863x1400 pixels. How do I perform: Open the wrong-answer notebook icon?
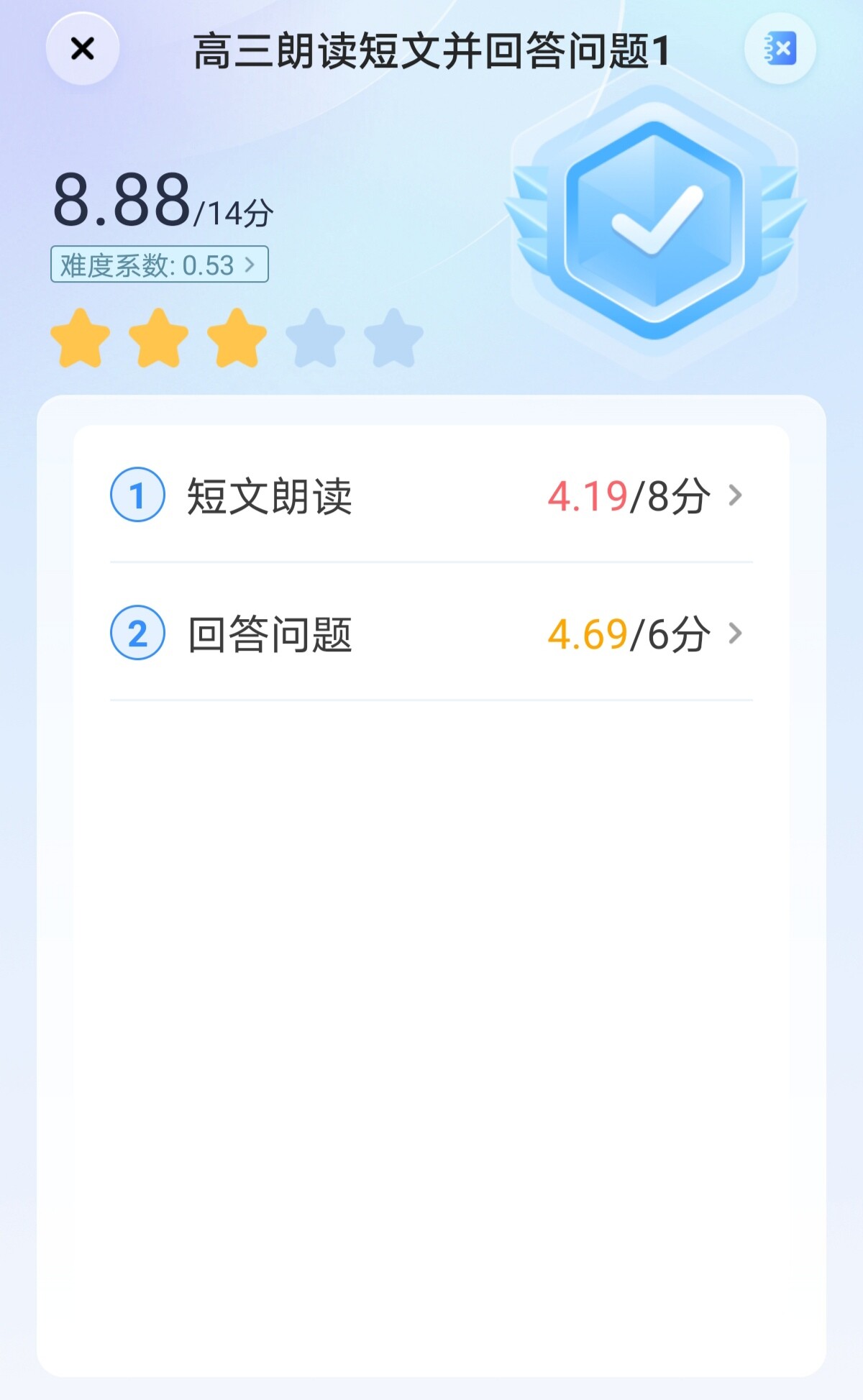780,49
